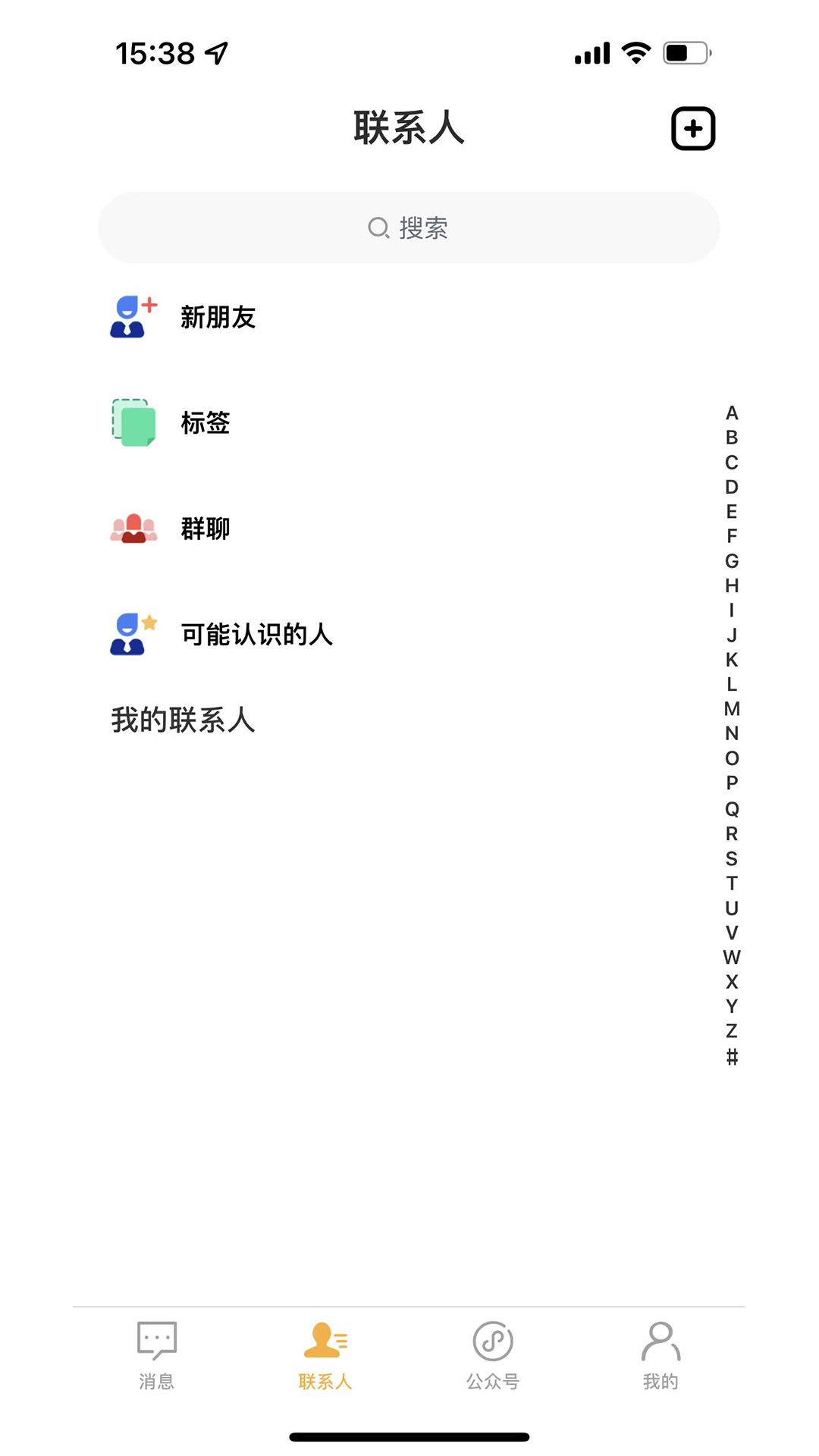Jump to the # index section
819x1456 pixels.
(x=732, y=1056)
